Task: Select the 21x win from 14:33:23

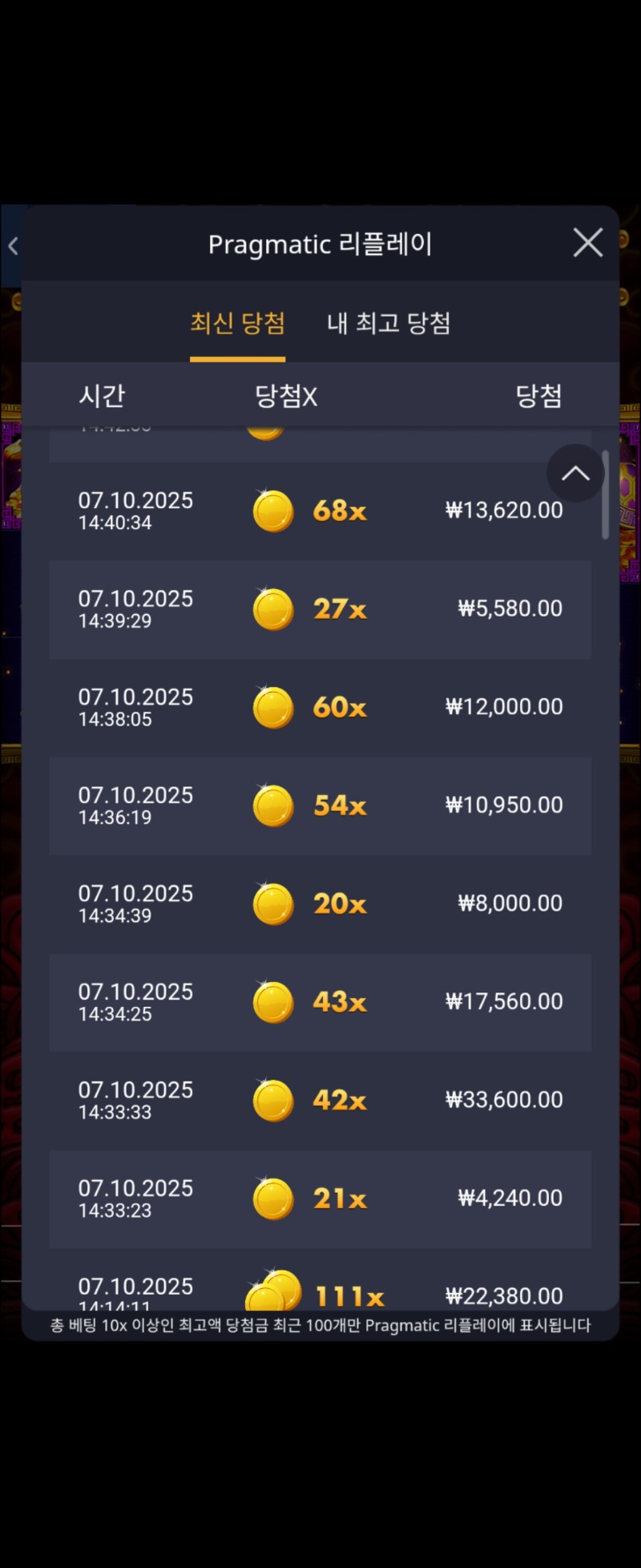Action: [320, 1198]
